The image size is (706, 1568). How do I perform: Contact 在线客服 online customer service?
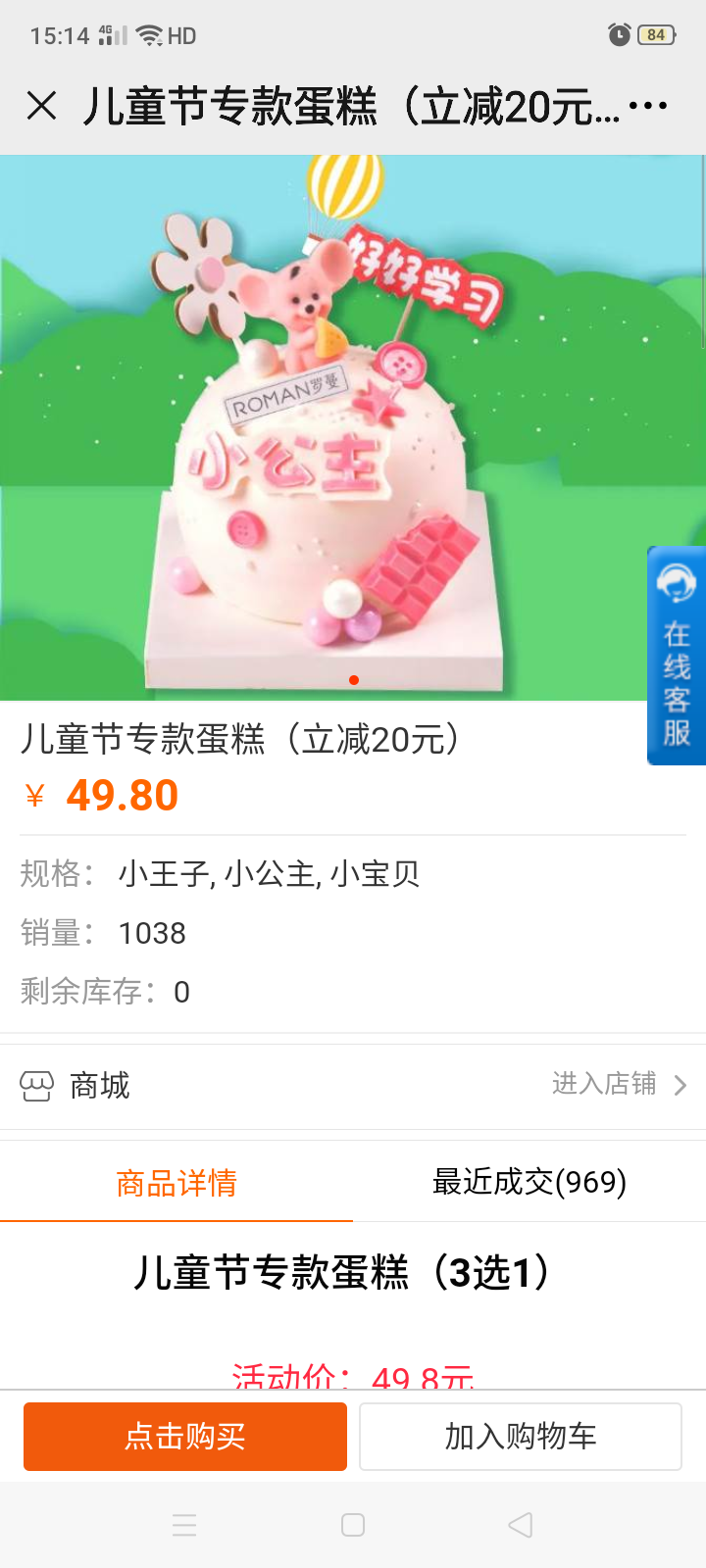click(x=677, y=656)
